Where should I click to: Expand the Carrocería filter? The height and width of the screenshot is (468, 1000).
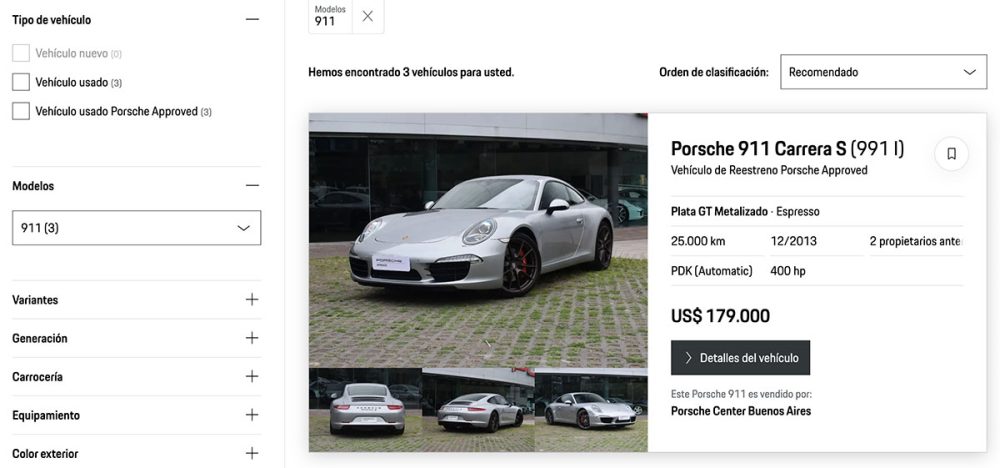click(252, 377)
